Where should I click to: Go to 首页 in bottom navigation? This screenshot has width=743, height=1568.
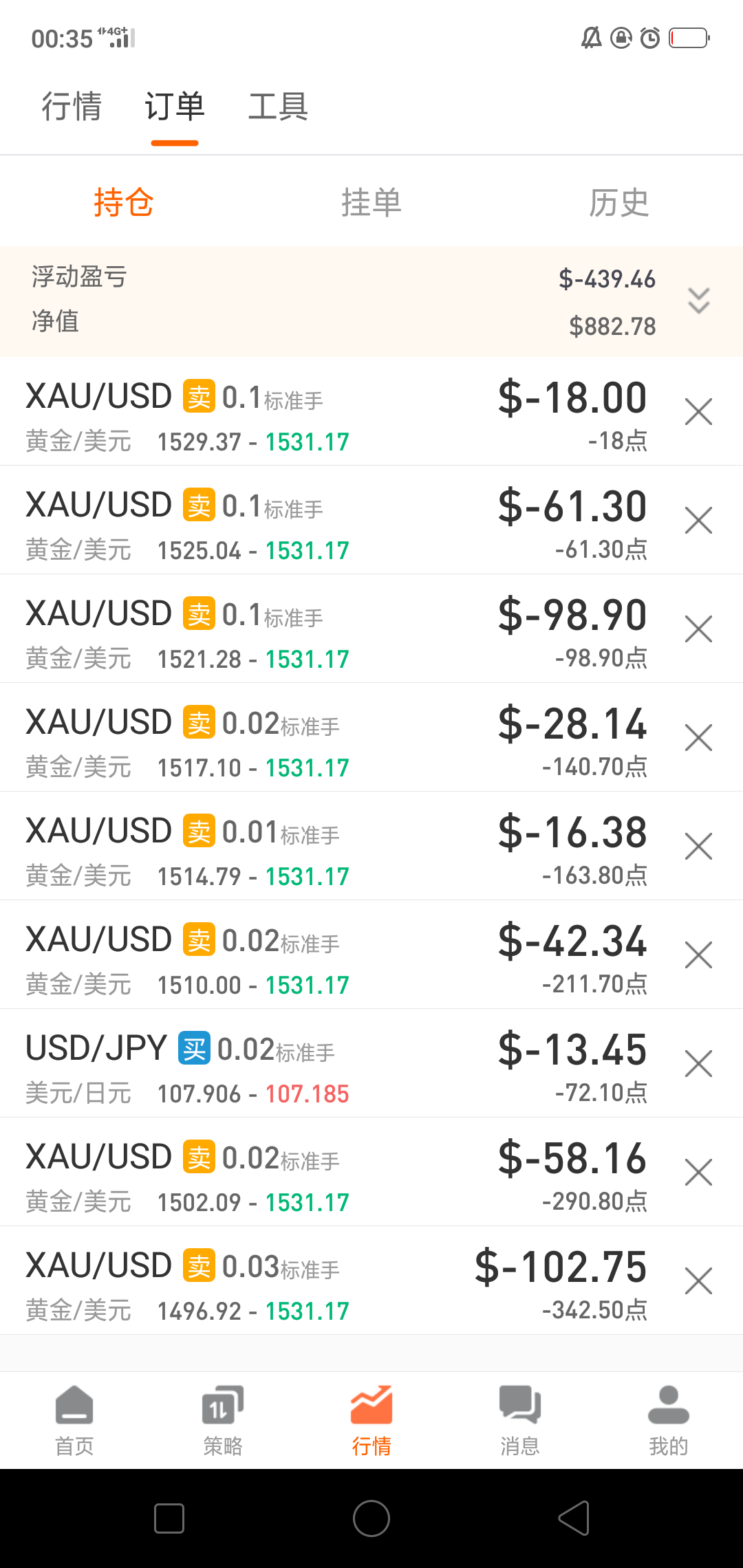click(74, 1421)
